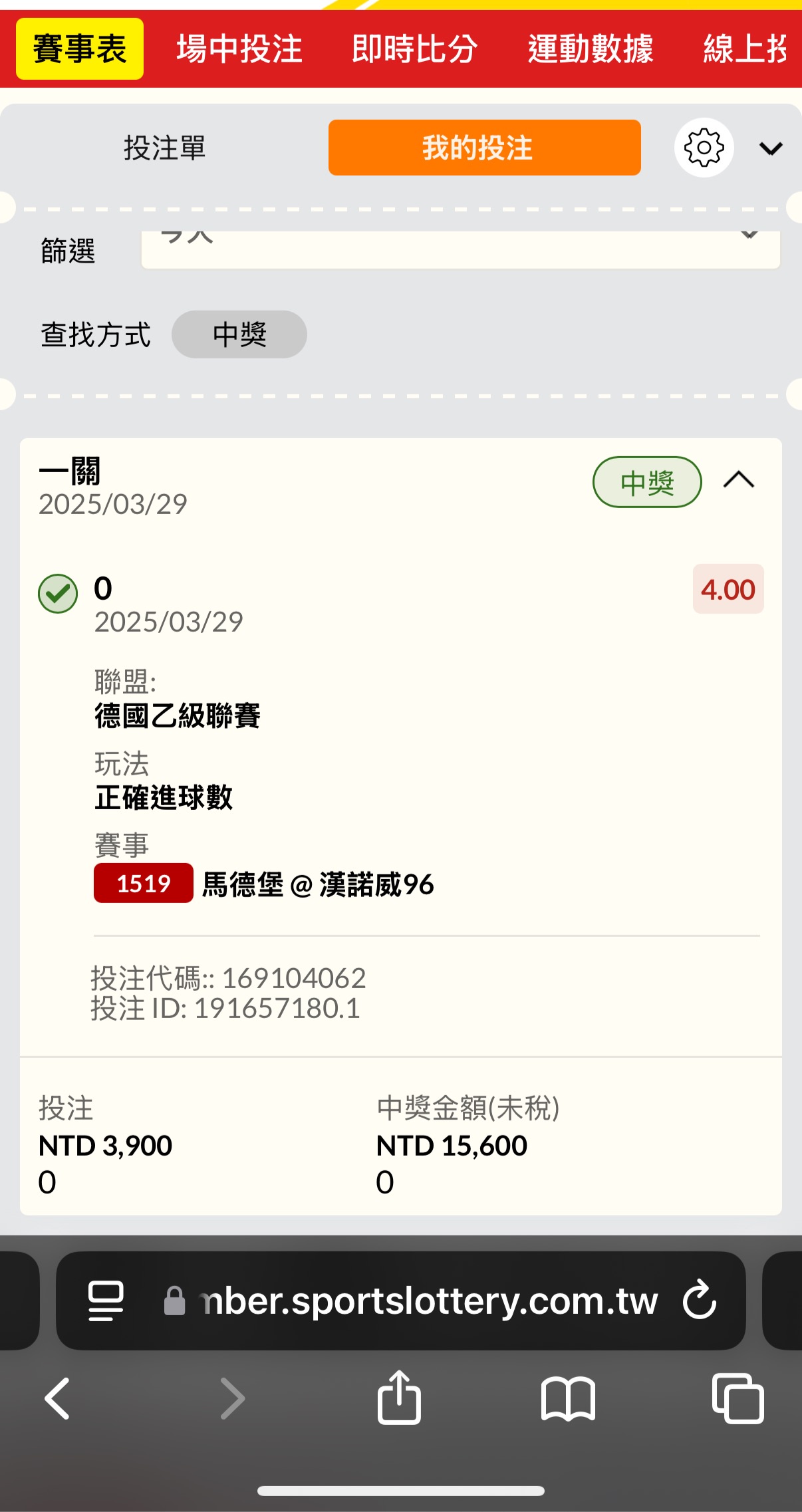The width and height of the screenshot is (802, 1512).
Task: Open Safari bookmarks
Action: point(568,1398)
